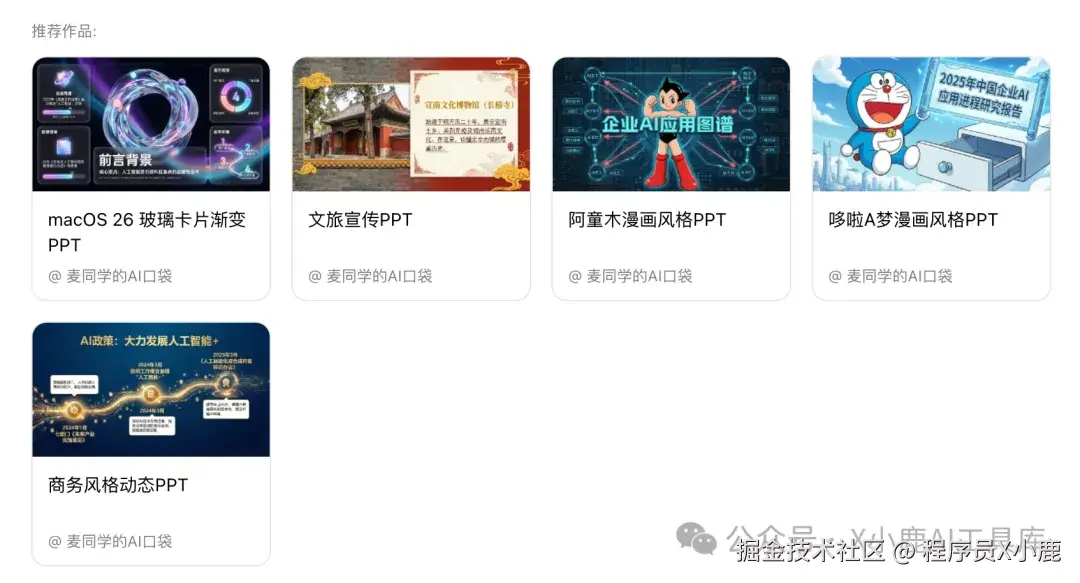Image resolution: width=1080 pixels, height=583 pixels.
Task: Open 哆啦A梦漫画风格PPT work
Action: [x=931, y=178]
